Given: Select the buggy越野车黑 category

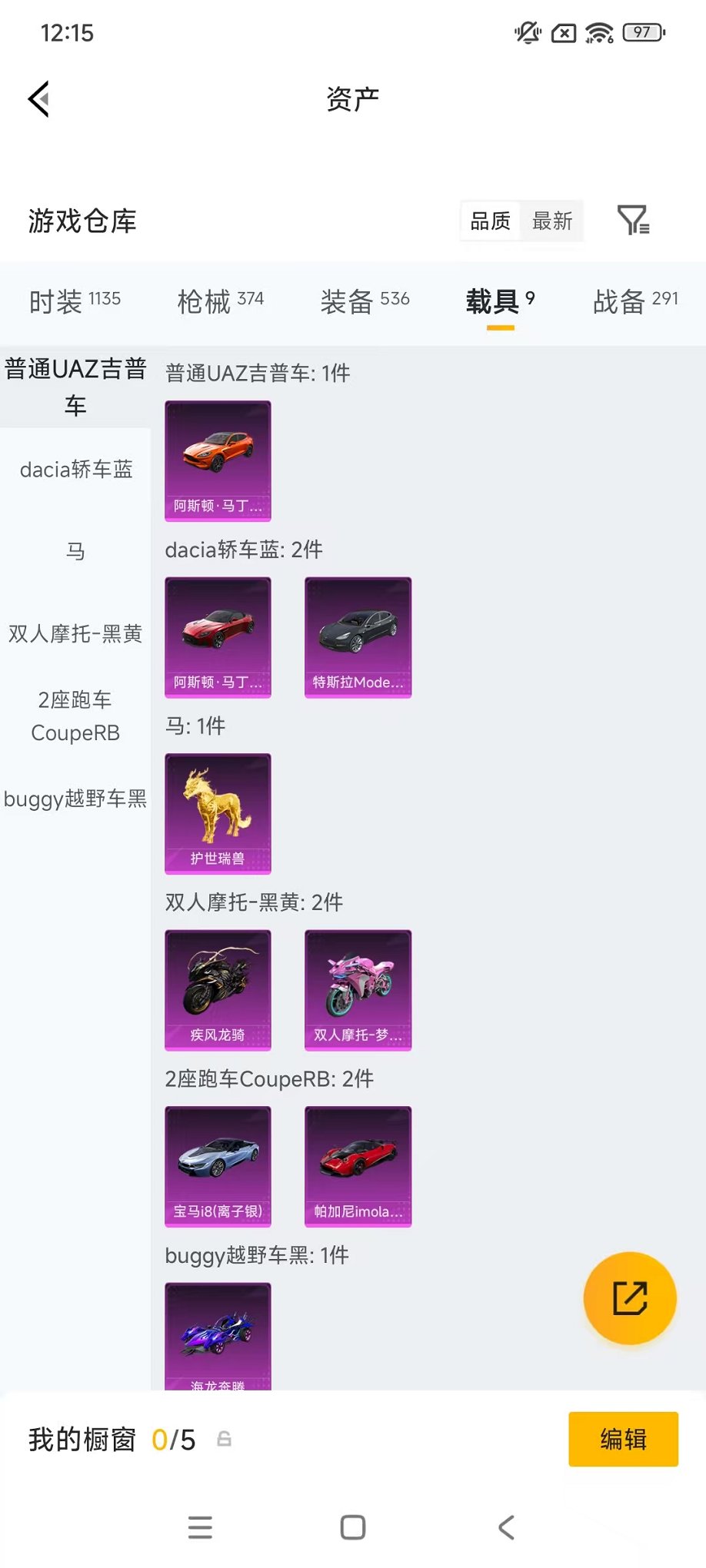Looking at the screenshot, I should click(75, 799).
